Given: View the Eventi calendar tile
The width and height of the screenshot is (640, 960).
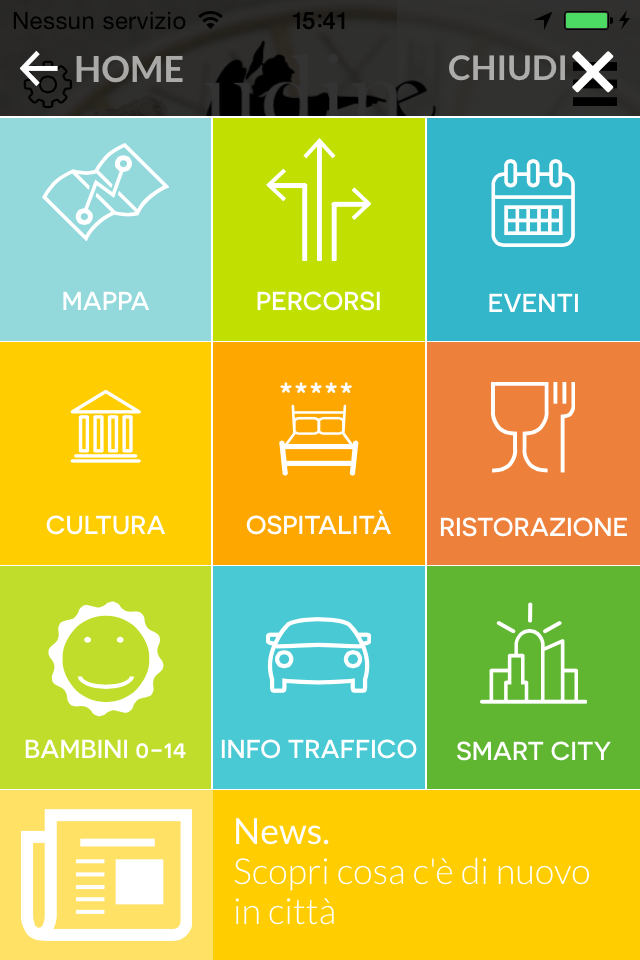Looking at the screenshot, I should pos(533,229).
